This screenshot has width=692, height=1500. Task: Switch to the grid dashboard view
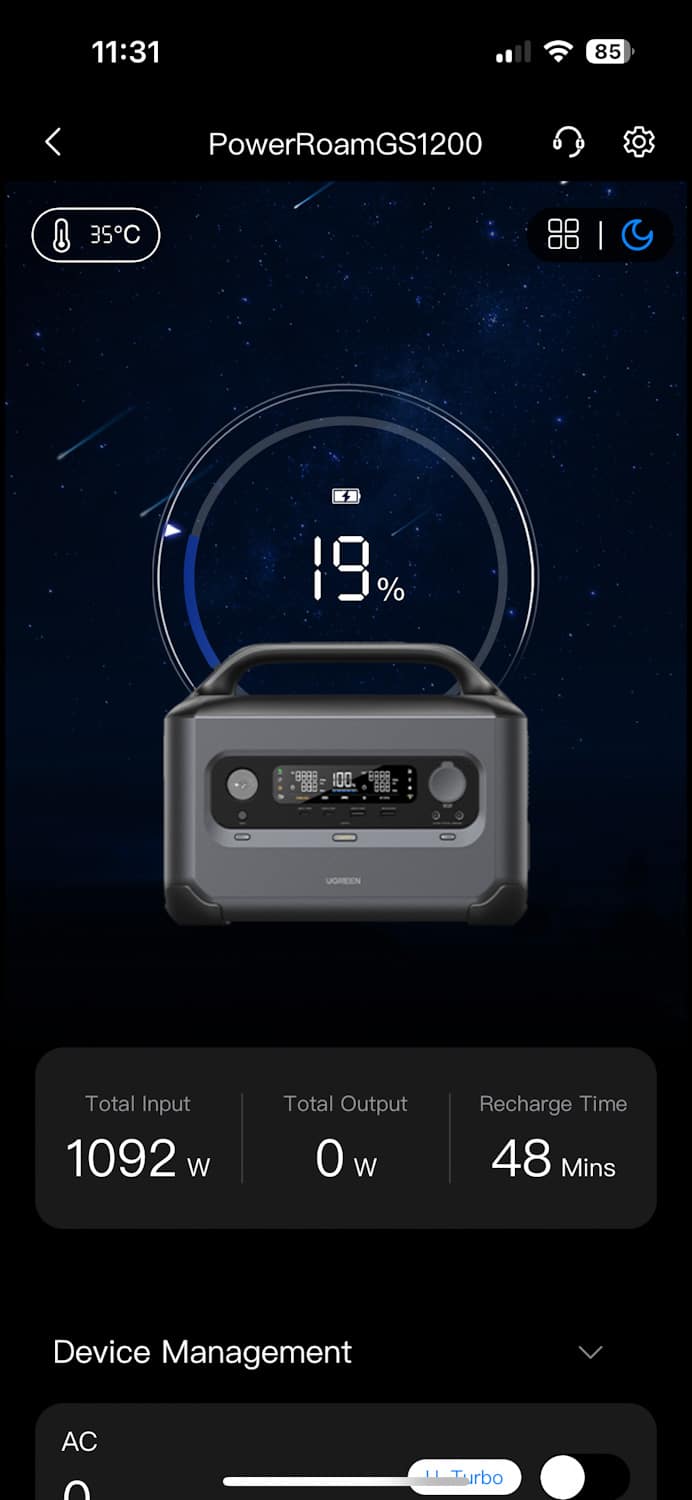pos(563,235)
